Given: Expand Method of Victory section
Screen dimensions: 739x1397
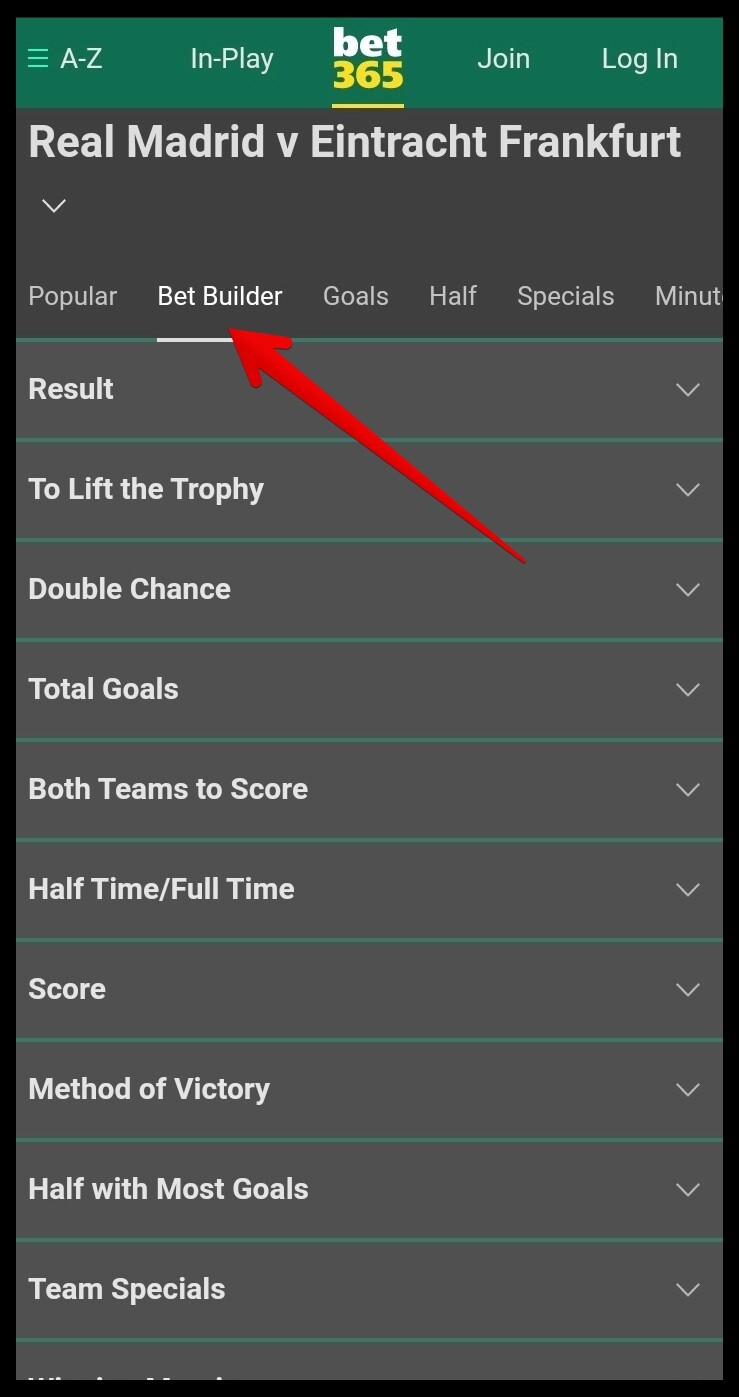Looking at the screenshot, I should pos(369,1089).
